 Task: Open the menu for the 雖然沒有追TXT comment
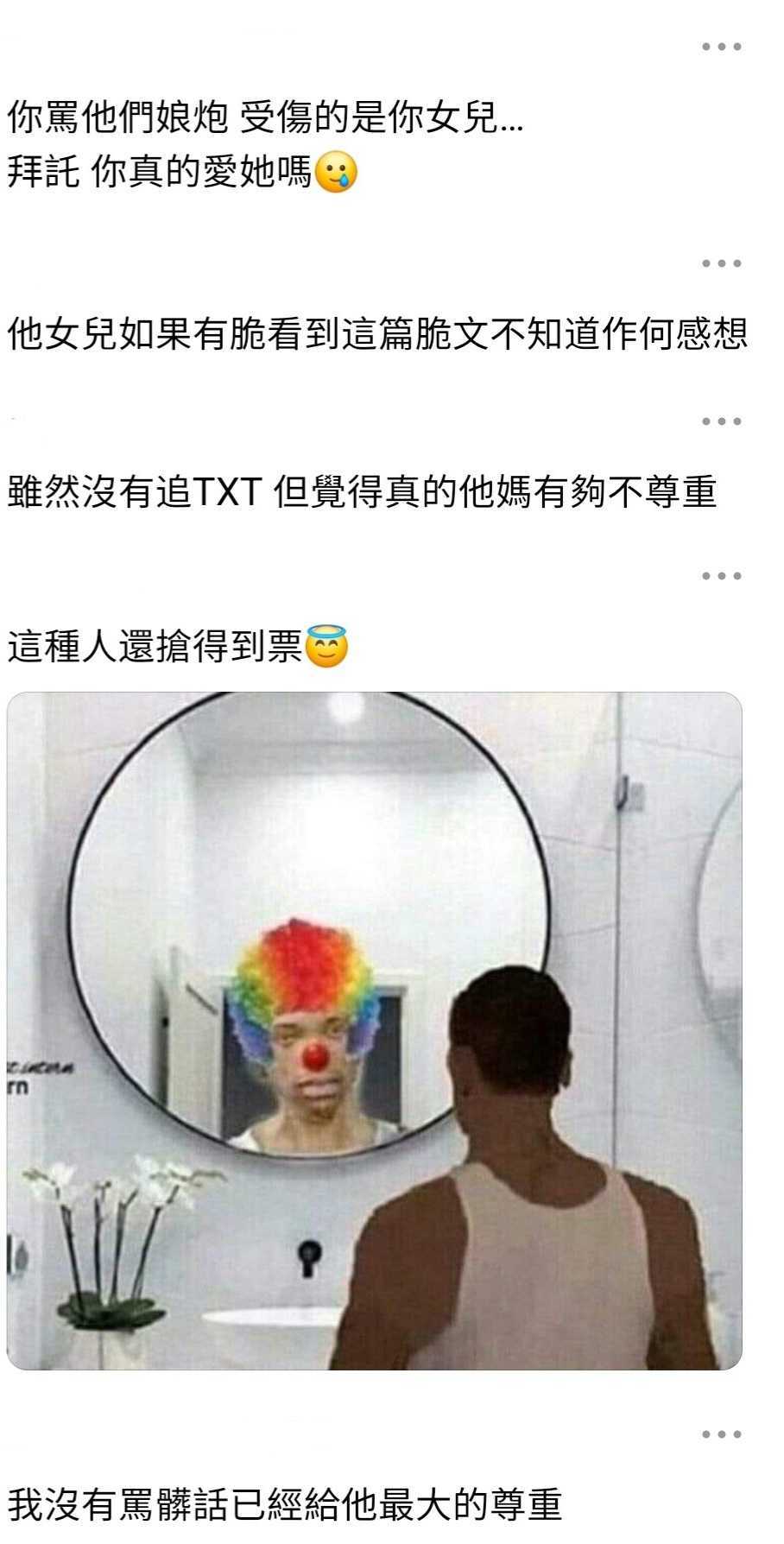click(x=721, y=421)
